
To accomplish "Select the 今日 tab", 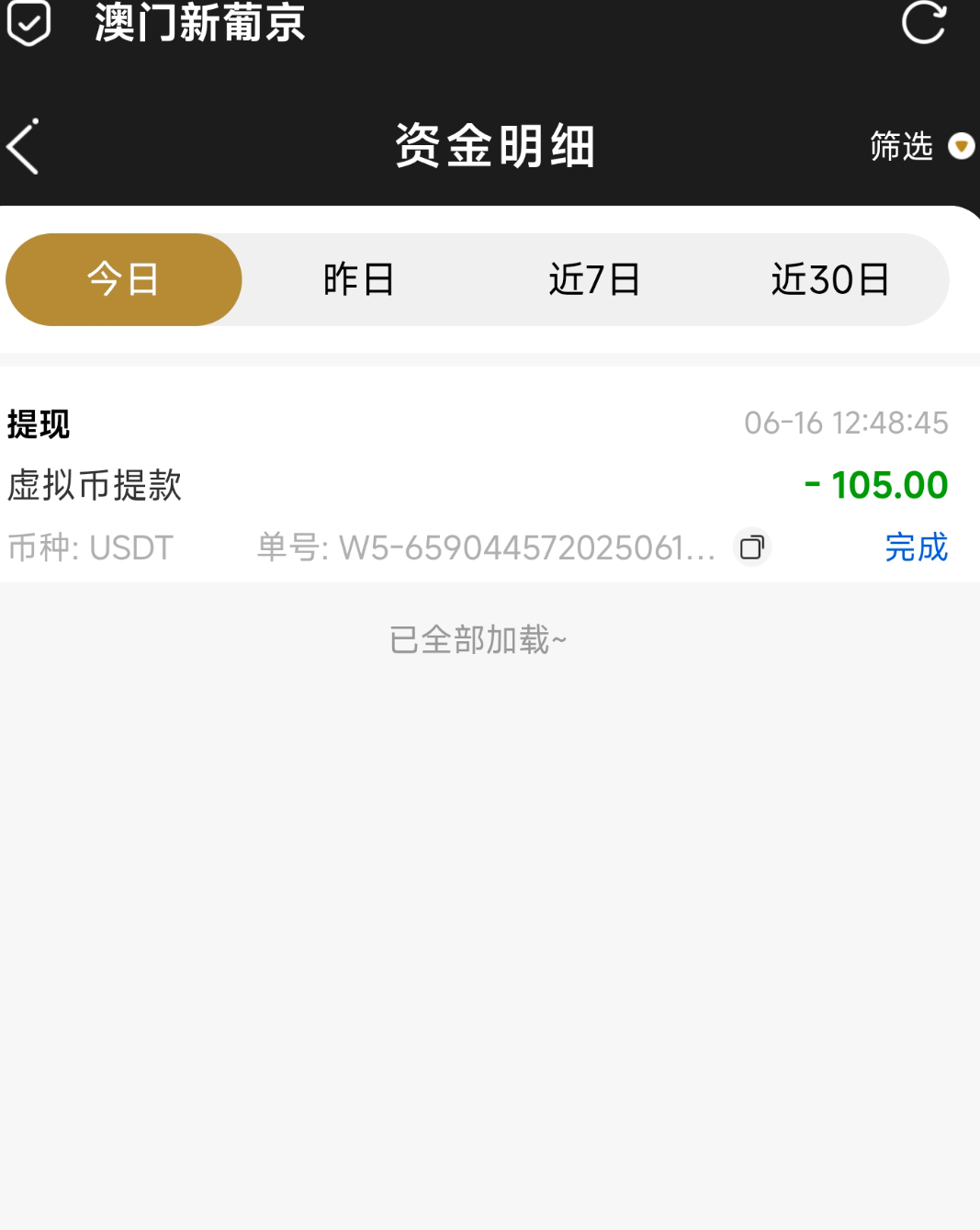I will pos(124,279).
